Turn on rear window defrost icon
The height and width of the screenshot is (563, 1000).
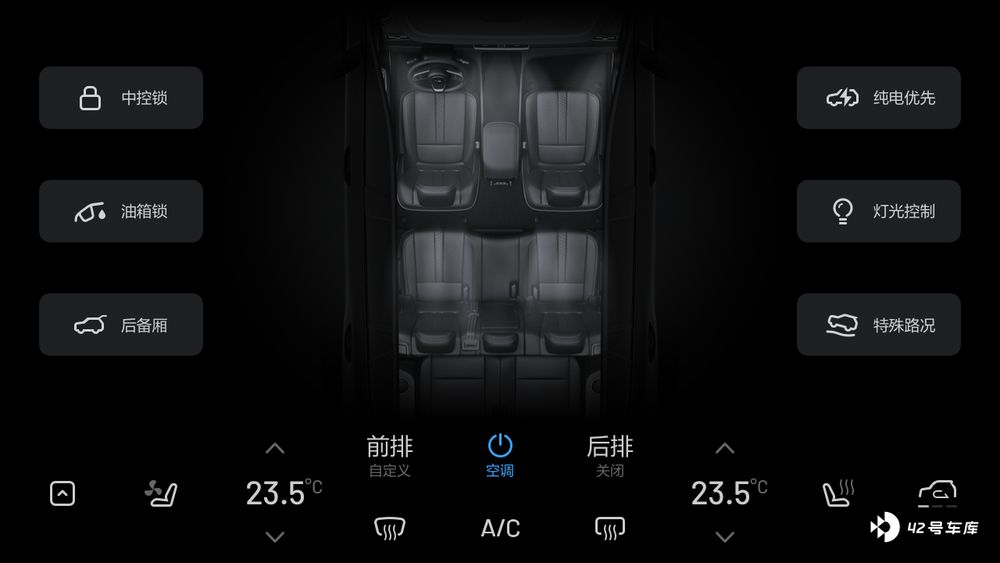point(610,527)
